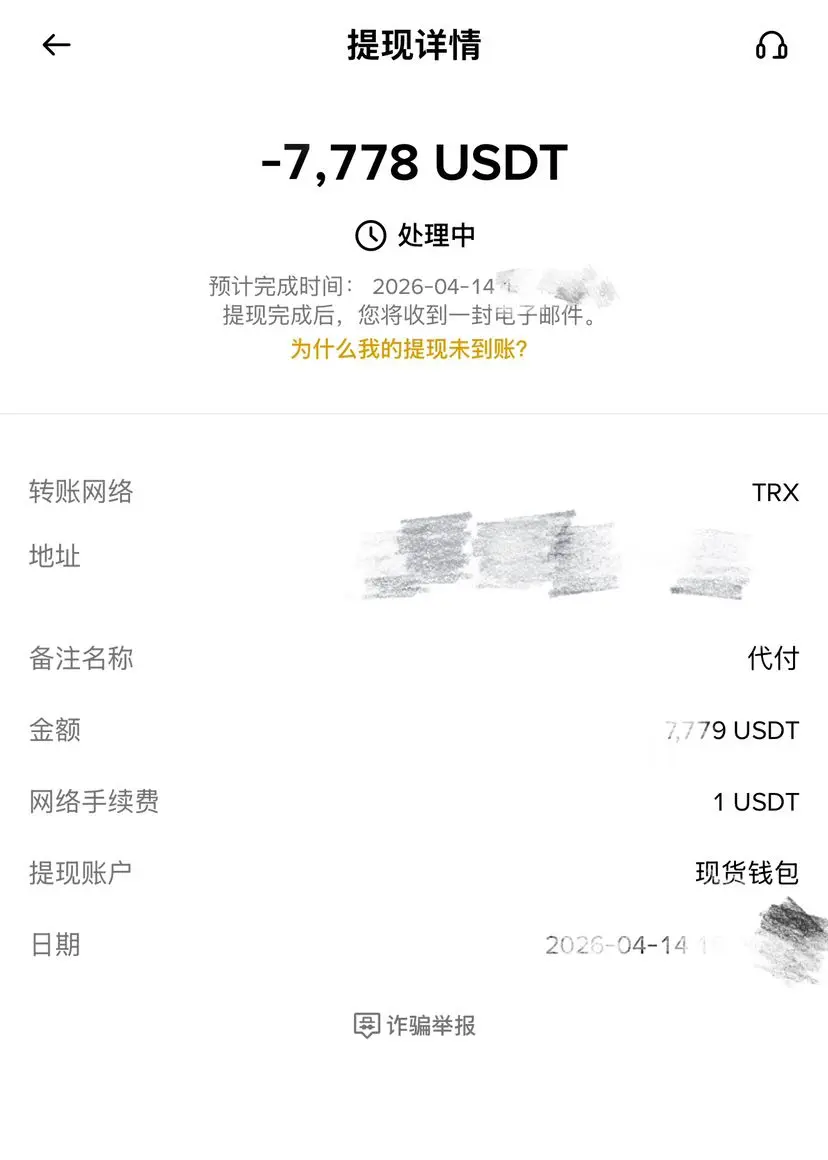Select the email notification message text
This screenshot has width=828, height=1160.
coord(414,318)
